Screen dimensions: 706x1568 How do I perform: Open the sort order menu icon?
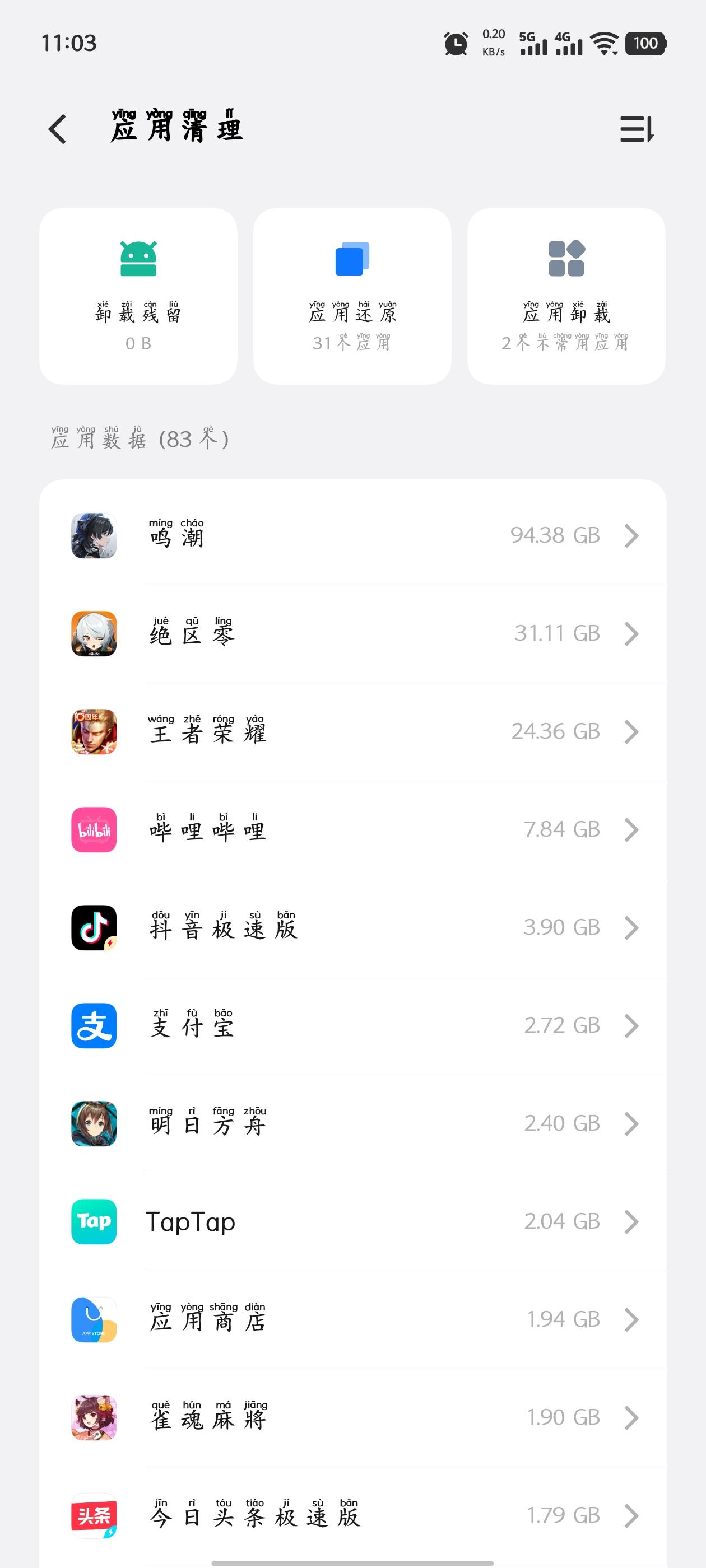637,129
